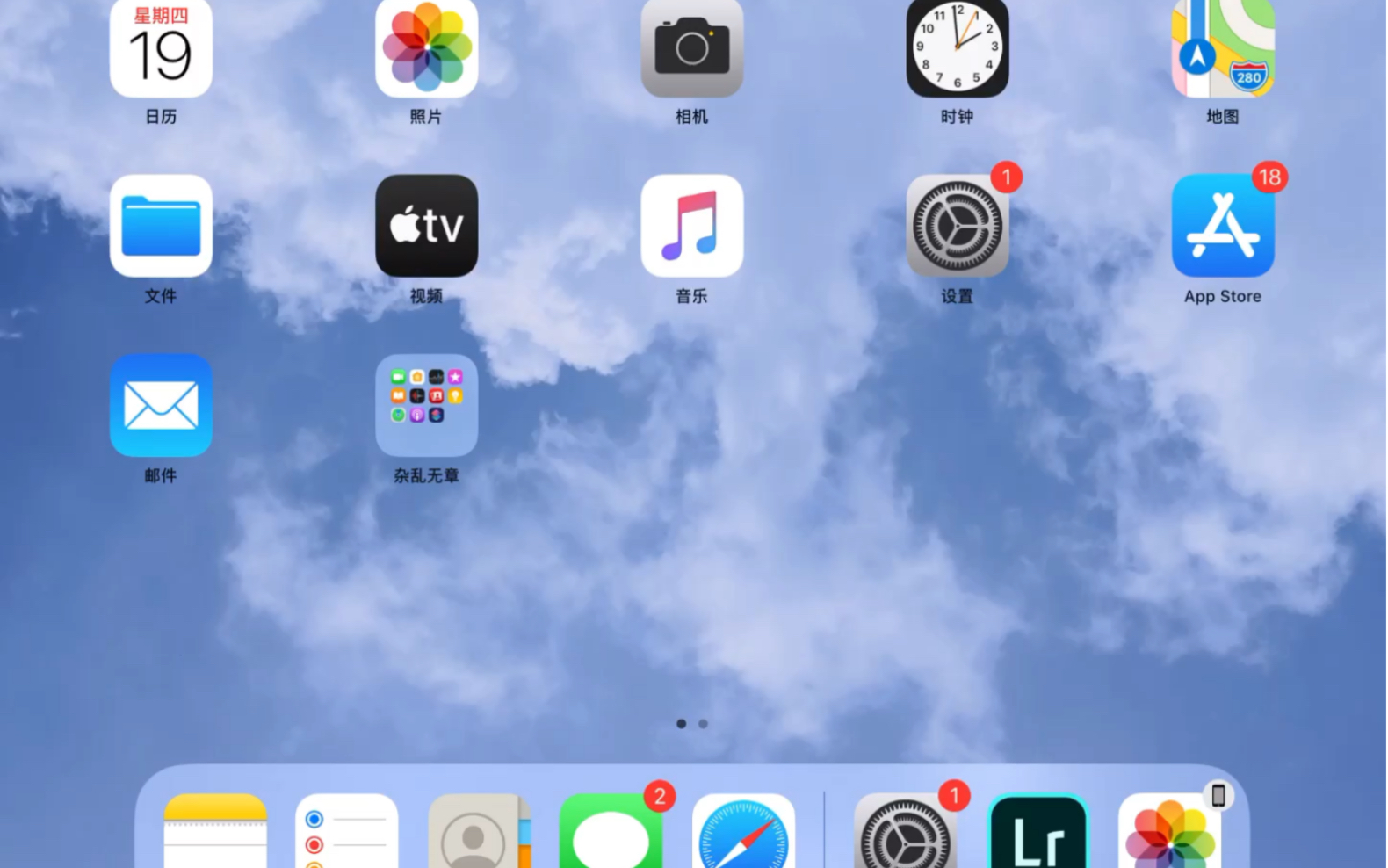Open the 音乐 music app

692,226
